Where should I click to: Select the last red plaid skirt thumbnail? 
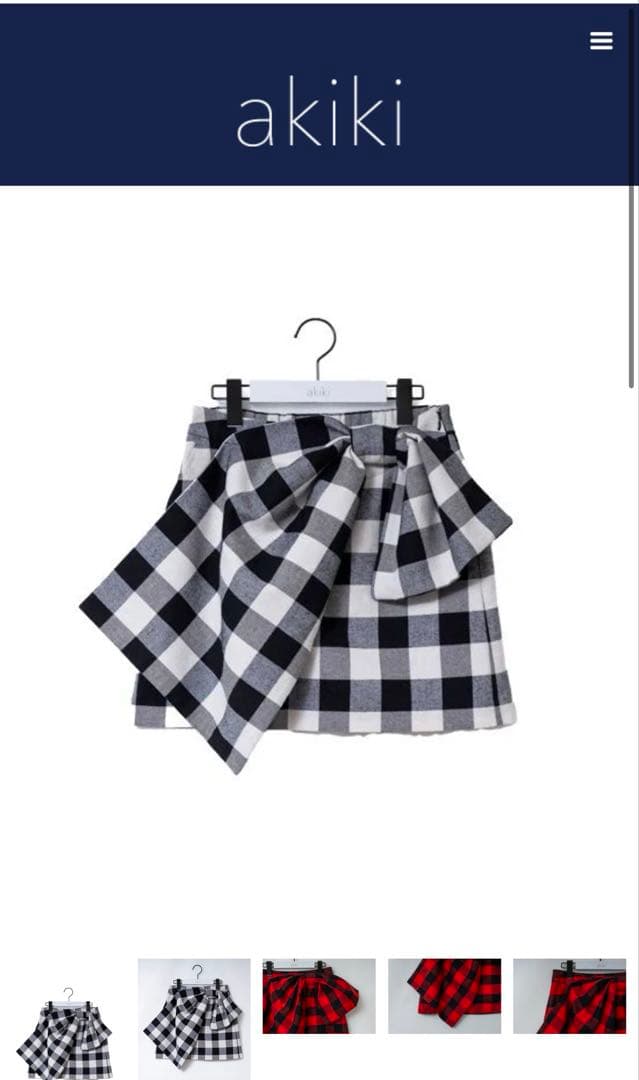(569, 996)
